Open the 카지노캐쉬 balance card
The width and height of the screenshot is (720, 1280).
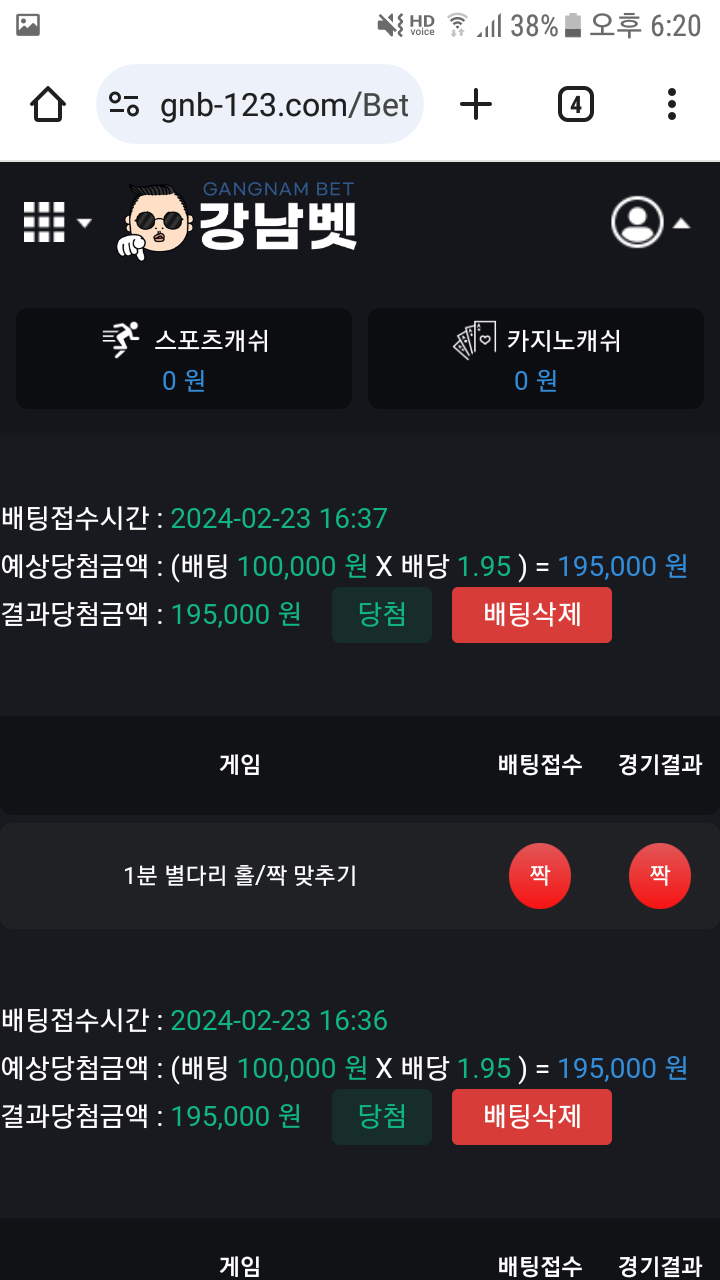pyautogui.click(x=536, y=358)
